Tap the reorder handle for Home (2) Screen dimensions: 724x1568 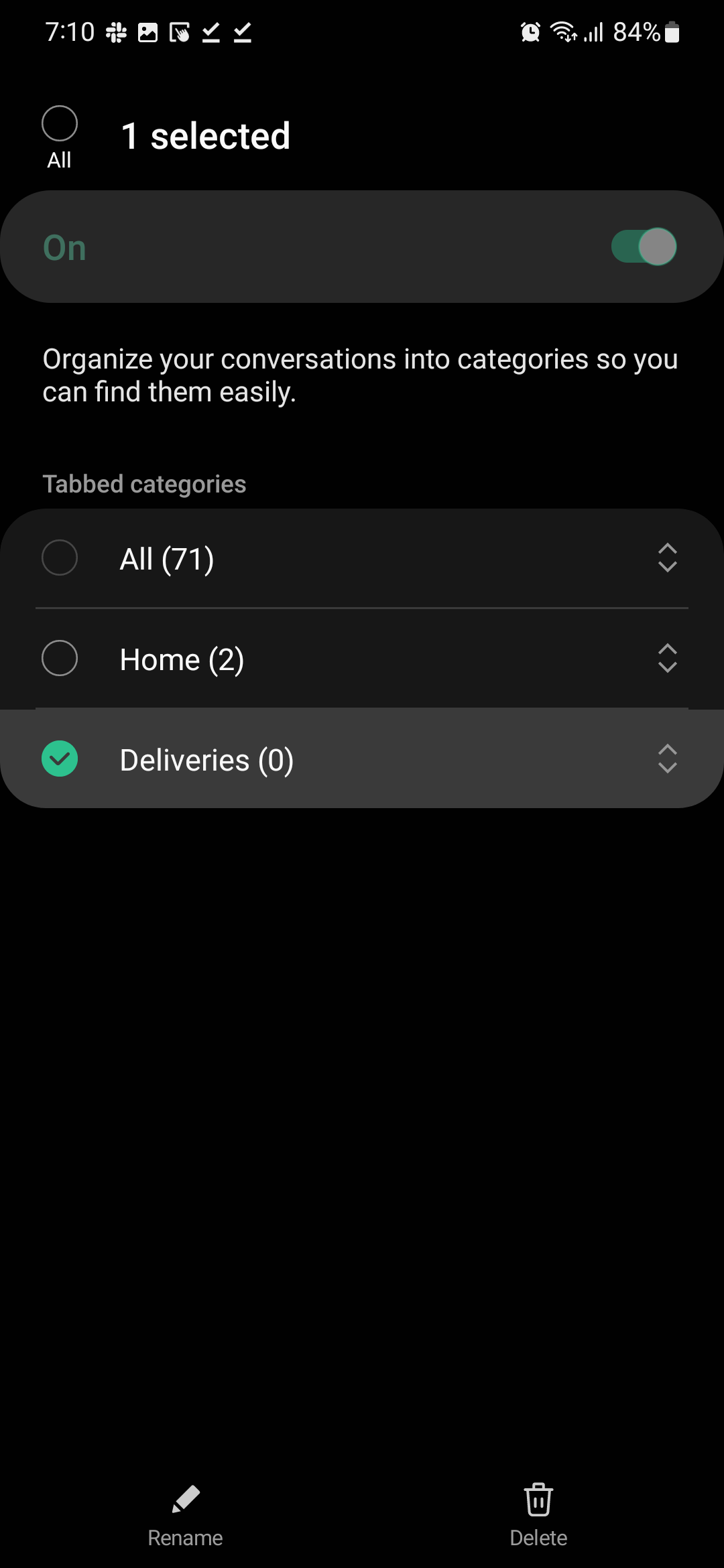point(667,658)
